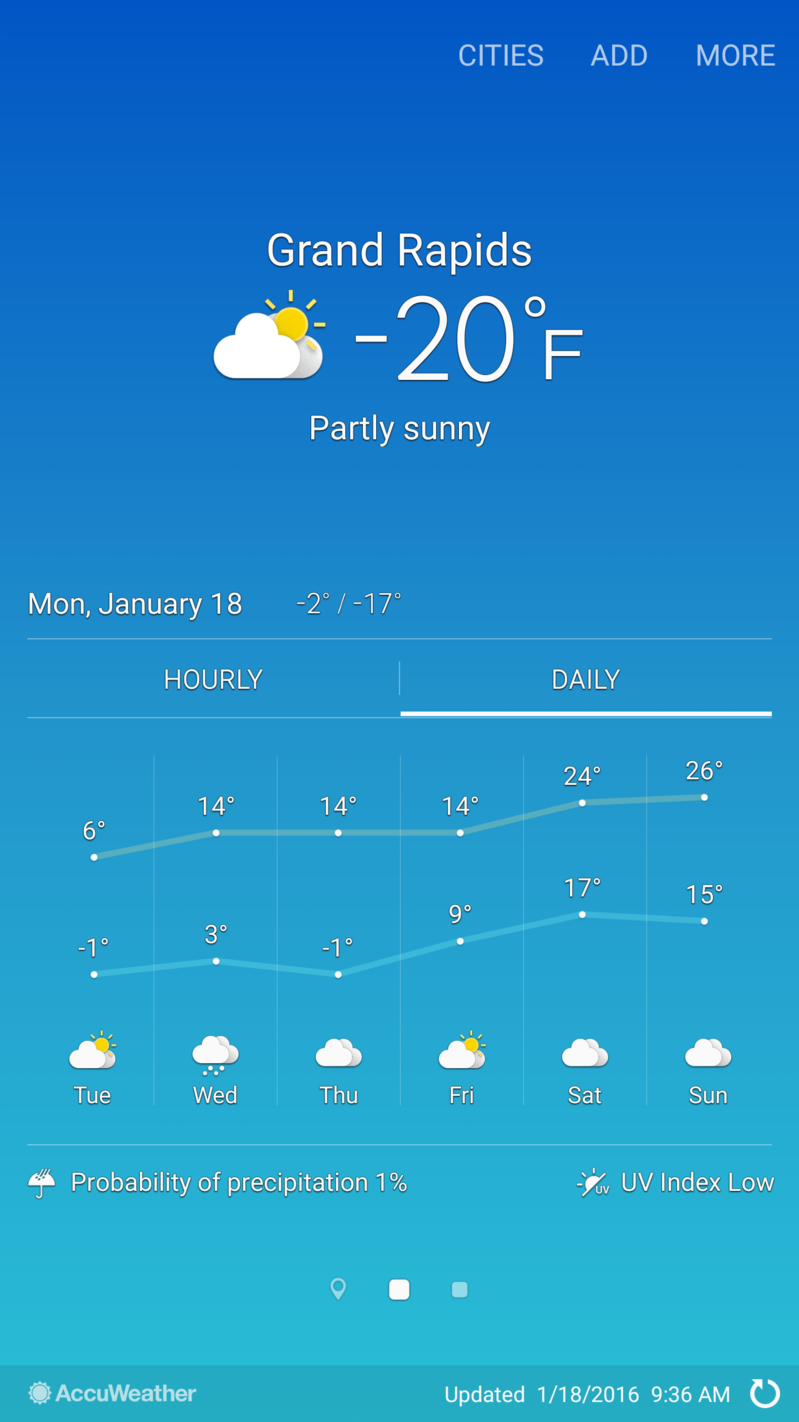Open the MORE menu

[735, 55]
